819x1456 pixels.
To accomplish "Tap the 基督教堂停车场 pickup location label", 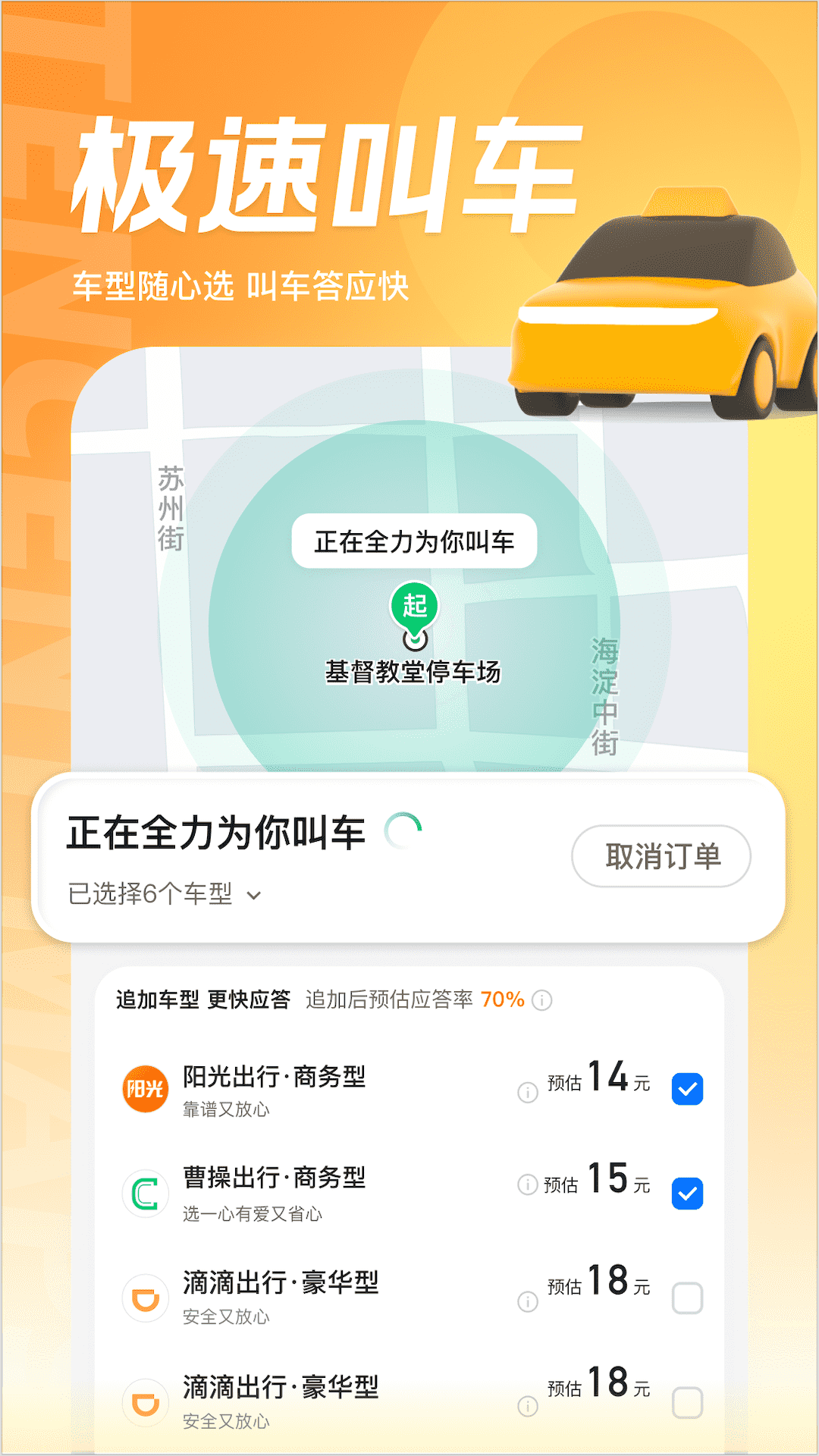I will pyautogui.click(x=413, y=670).
